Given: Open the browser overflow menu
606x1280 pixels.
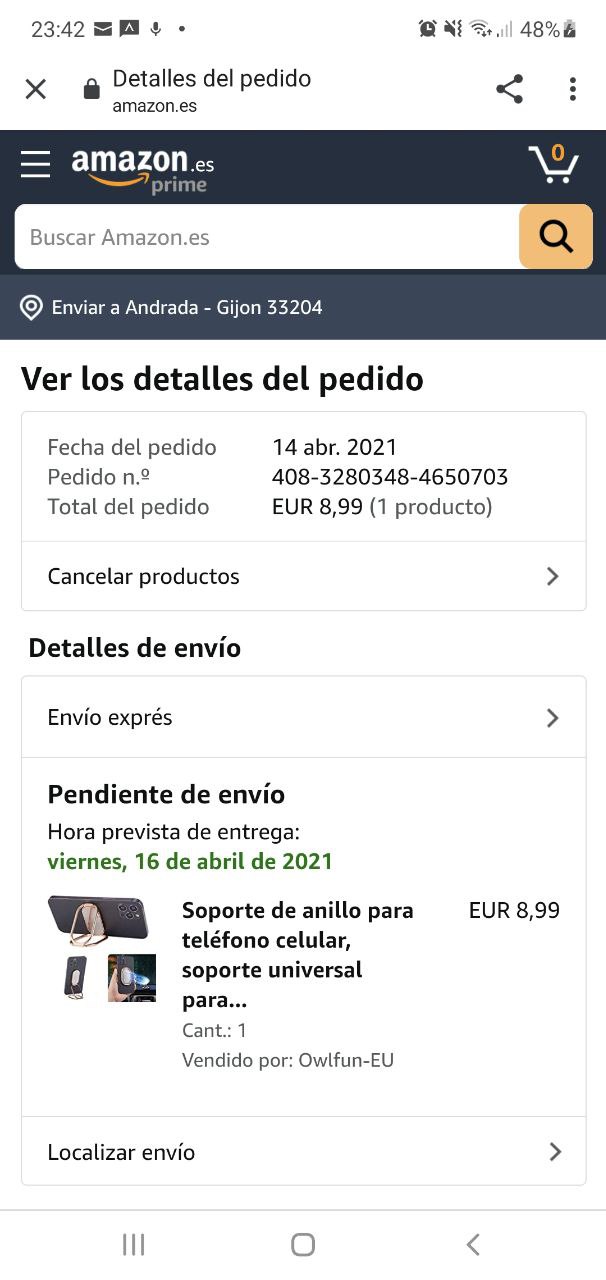Looking at the screenshot, I should 572,89.
